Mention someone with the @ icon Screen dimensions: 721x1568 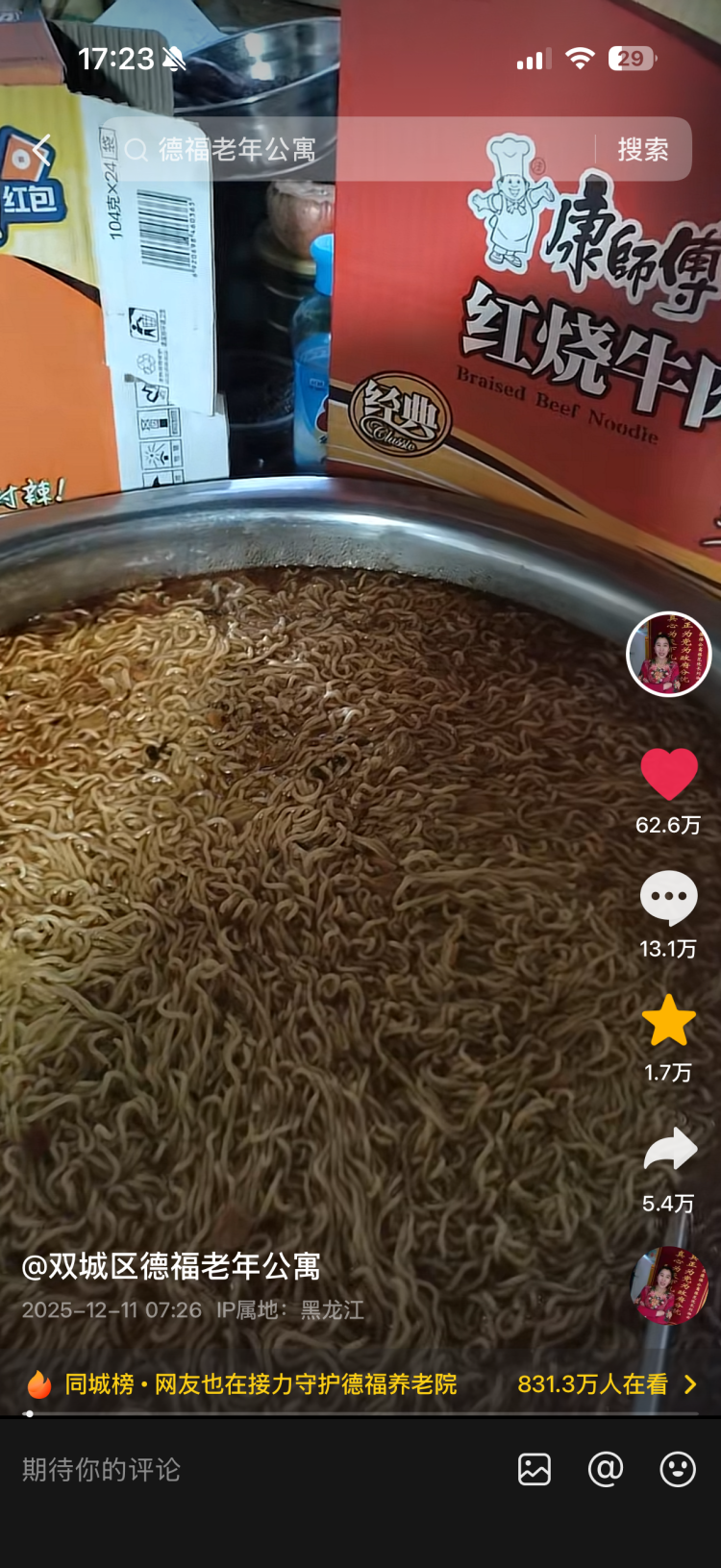click(x=606, y=1469)
